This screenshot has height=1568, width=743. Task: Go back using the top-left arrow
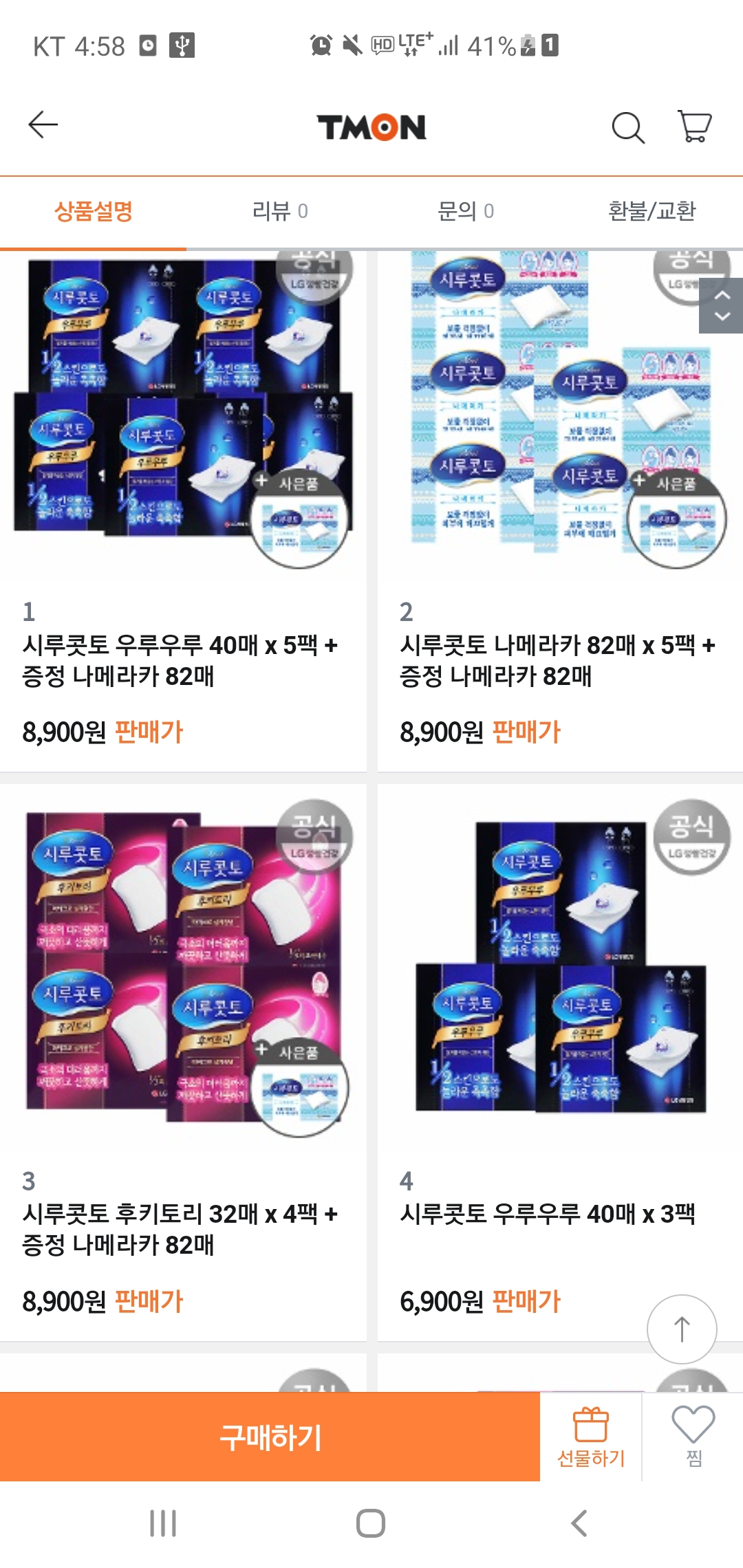coord(43,124)
